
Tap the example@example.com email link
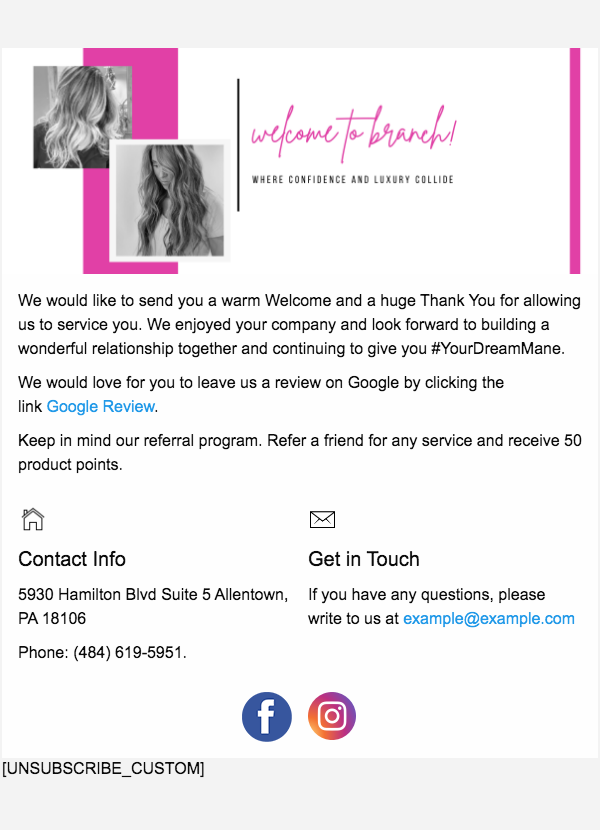pos(488,618)
